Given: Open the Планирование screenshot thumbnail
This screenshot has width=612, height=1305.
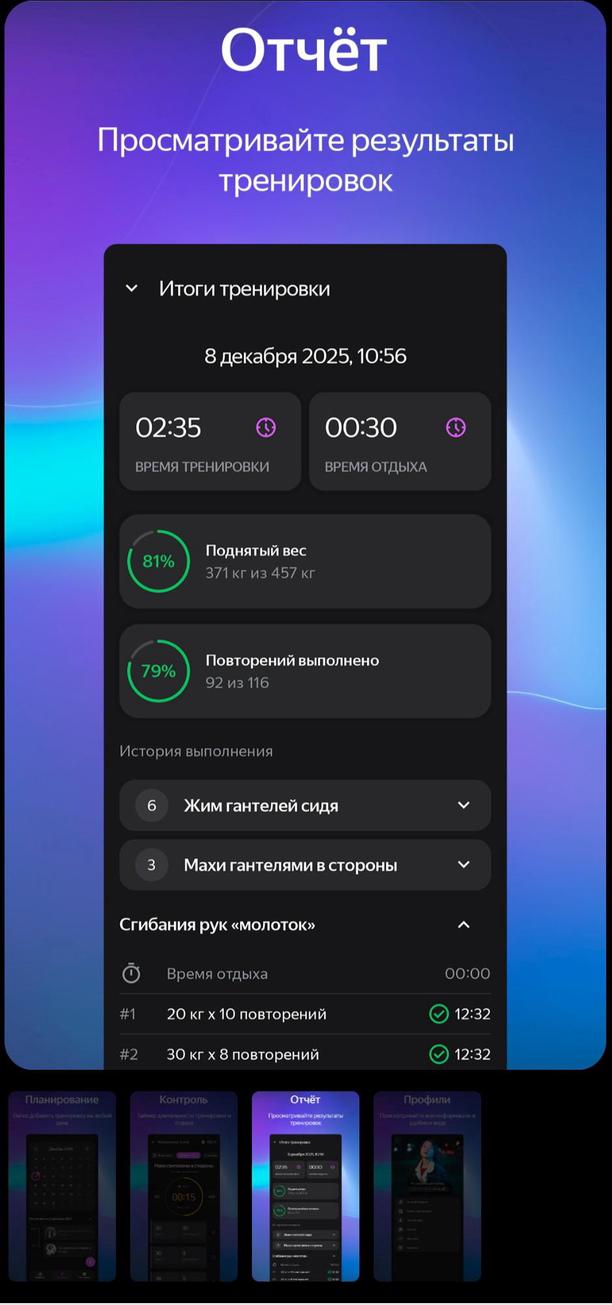Looking at the screenshot, I should point(62,1186).
